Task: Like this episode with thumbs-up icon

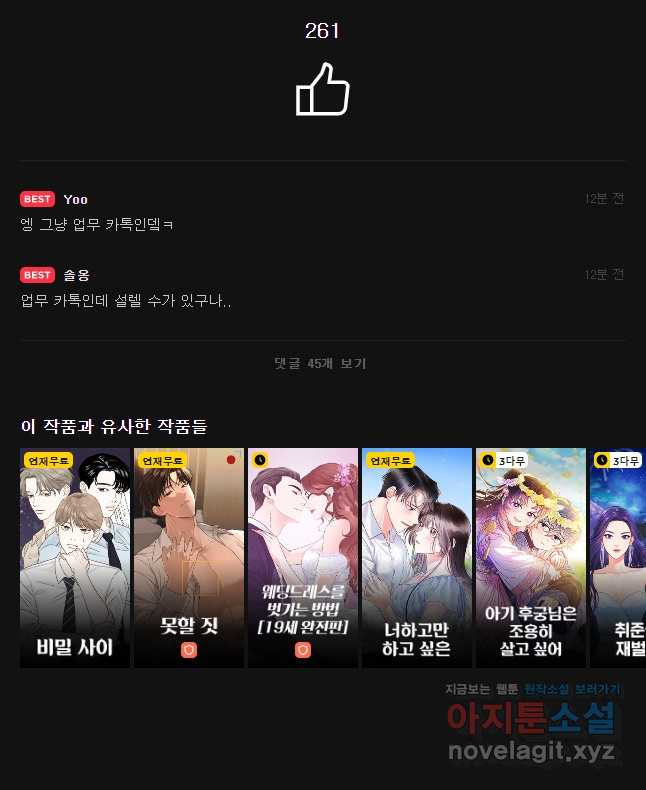Action: coord(322,90)
